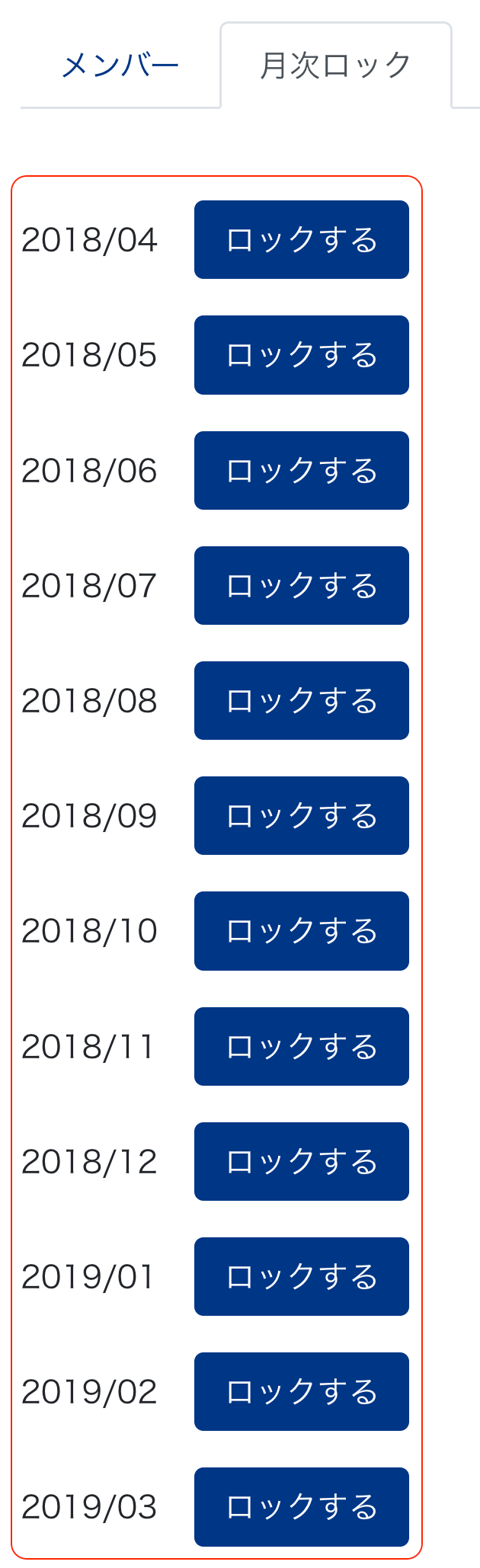Tap ロックする for 2018/05
The height and width of the screenshot is (1568, 480).
point(301,355)
